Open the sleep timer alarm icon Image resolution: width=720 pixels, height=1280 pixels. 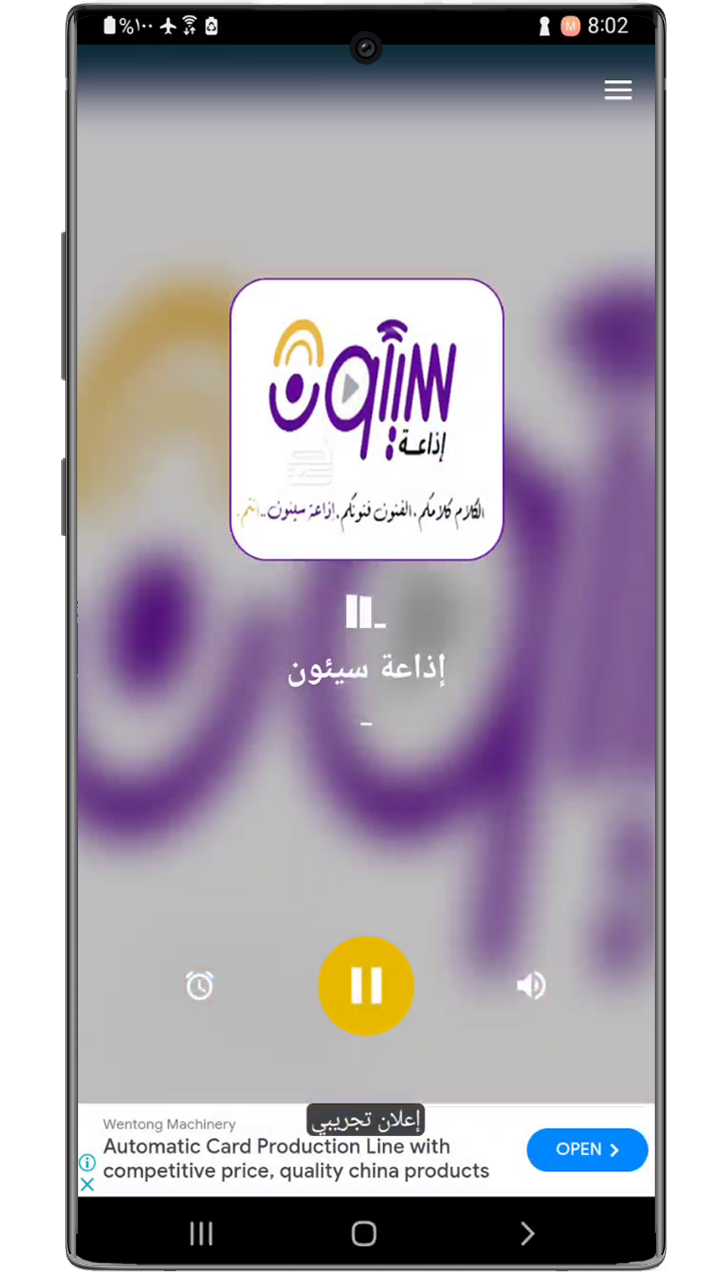(200, 986)
